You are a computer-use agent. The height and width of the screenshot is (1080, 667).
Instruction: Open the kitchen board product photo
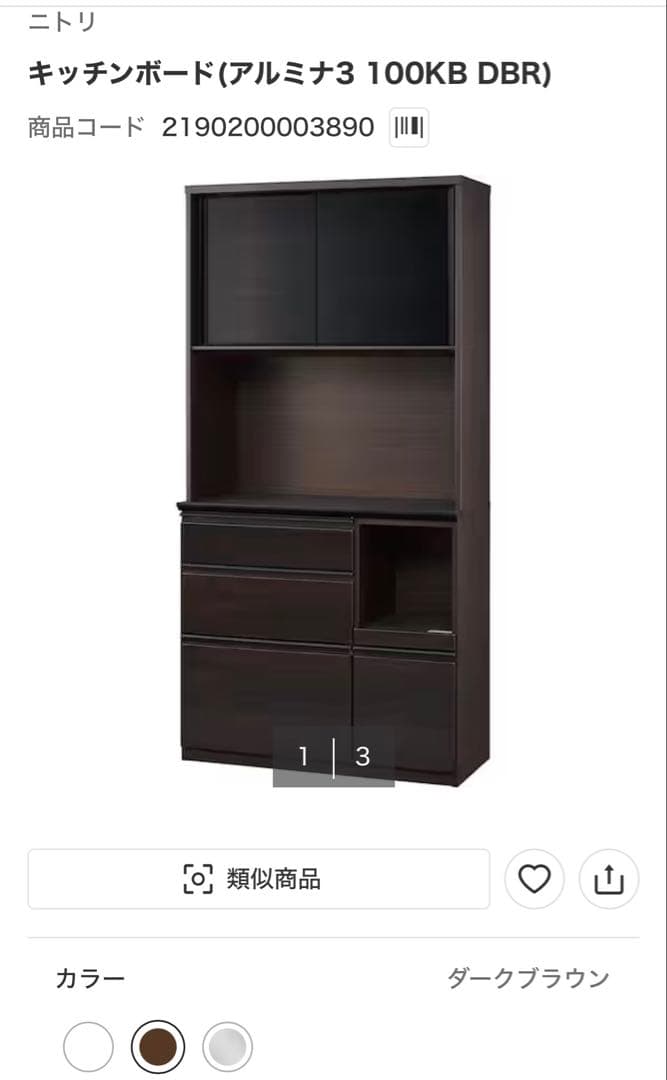click(334, 480)
